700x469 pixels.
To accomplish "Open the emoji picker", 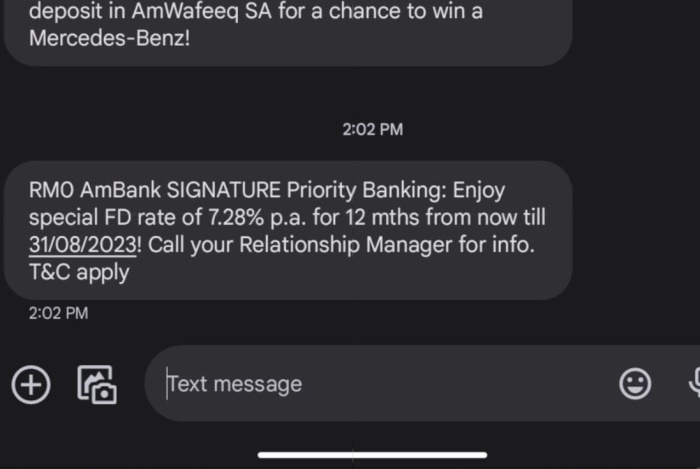I will [635, 384].
